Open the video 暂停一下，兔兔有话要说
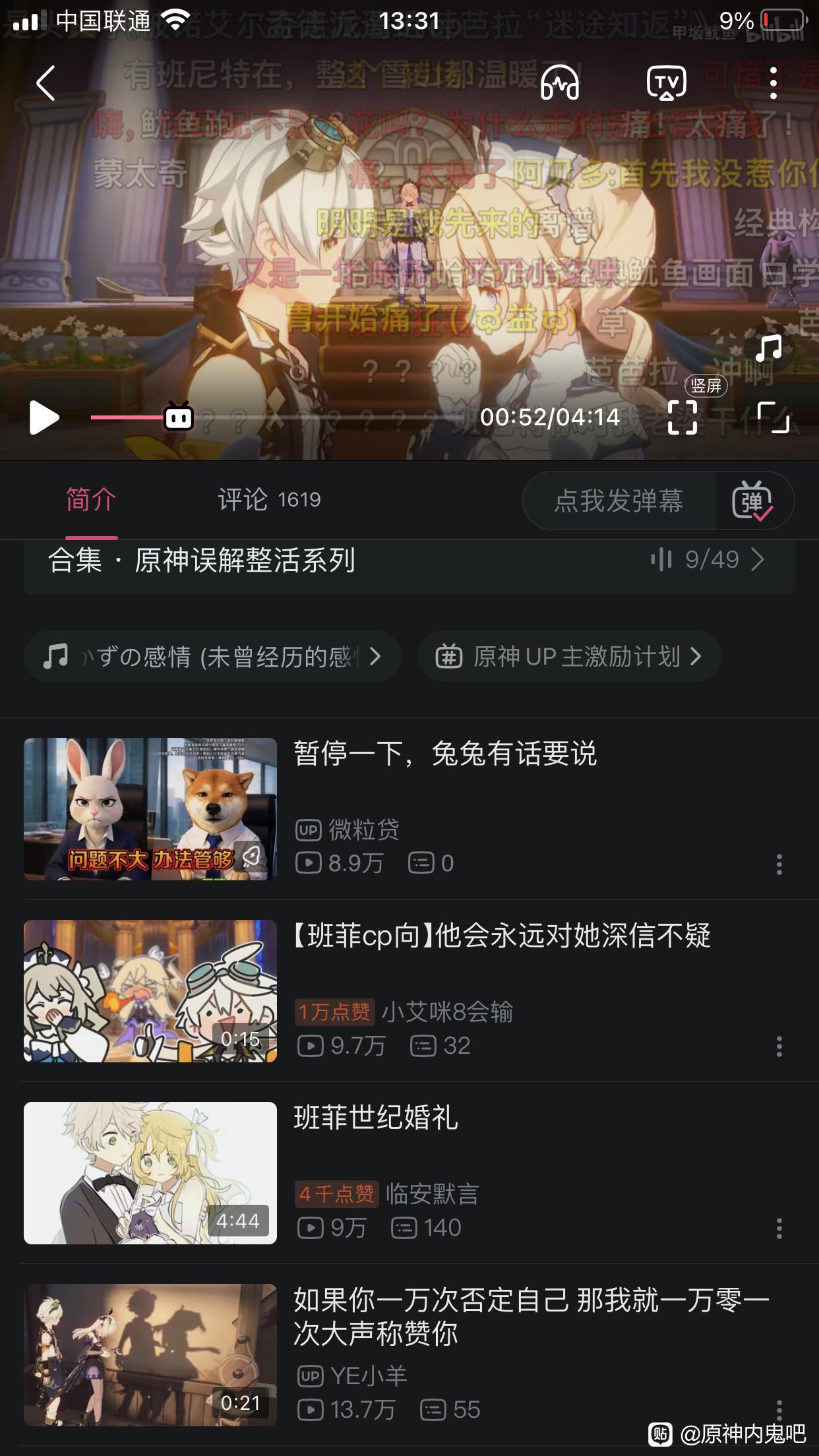The image size is (819, 1456). click(445, 754)
